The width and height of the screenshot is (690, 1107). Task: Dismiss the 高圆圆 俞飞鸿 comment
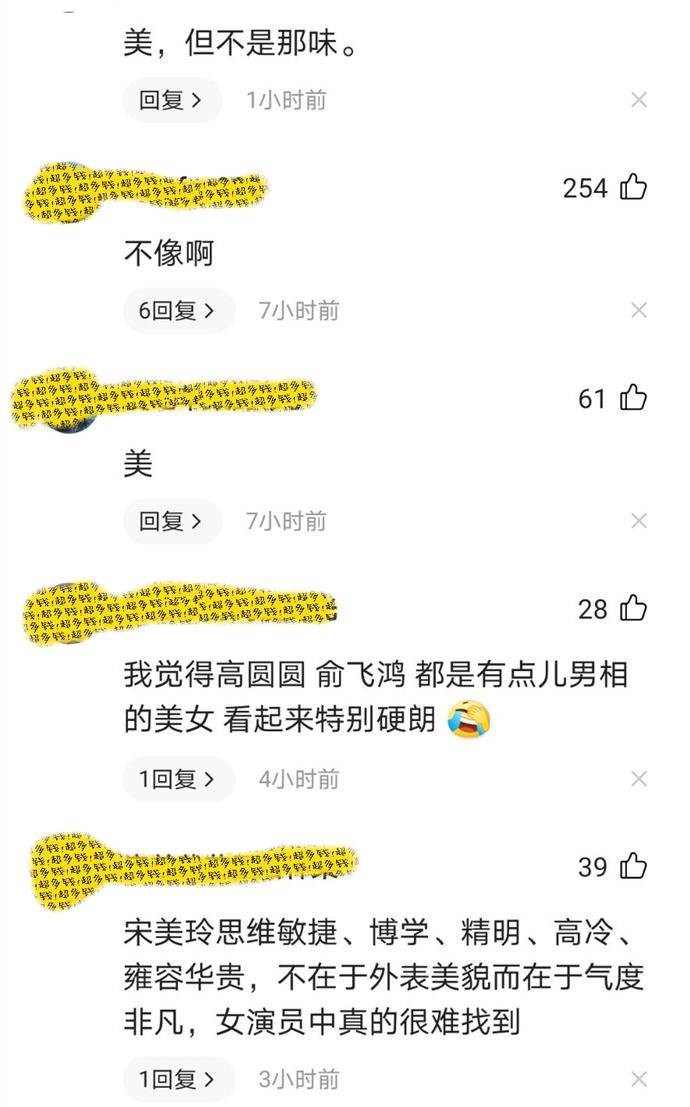tap(639, 779)
